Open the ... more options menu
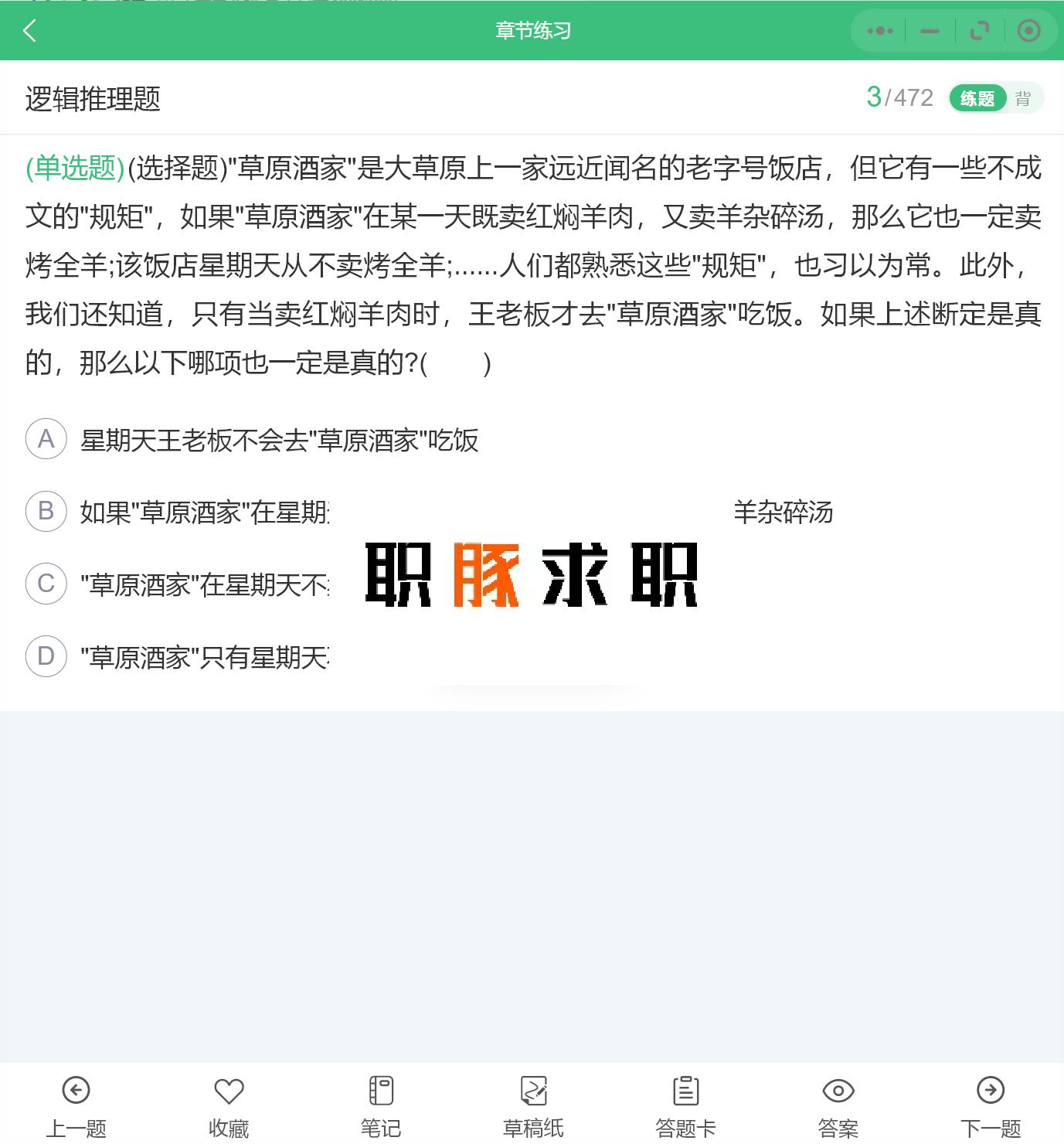 pyautogui.click(x=879, y=31)
